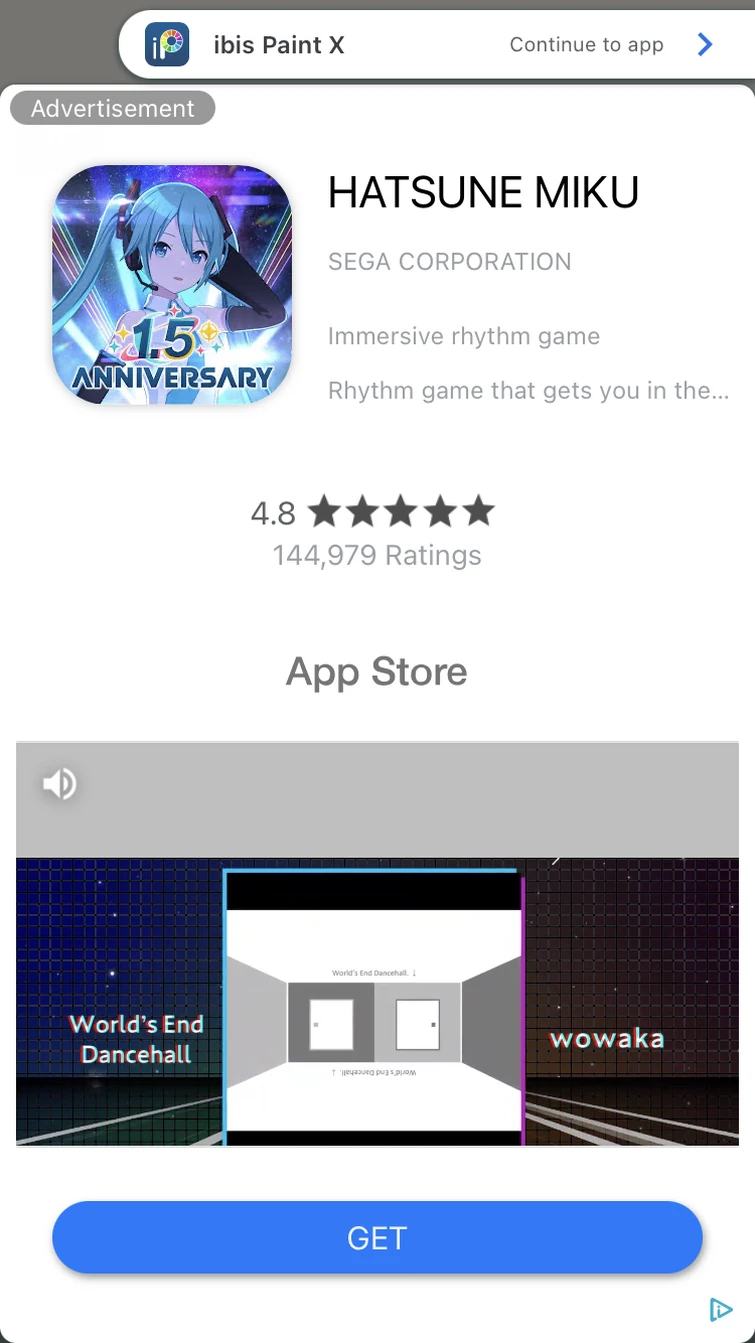The width and height of the screenshot is (755, 1343).
Task: Mute the ad video sound
Action: point(60,784)
